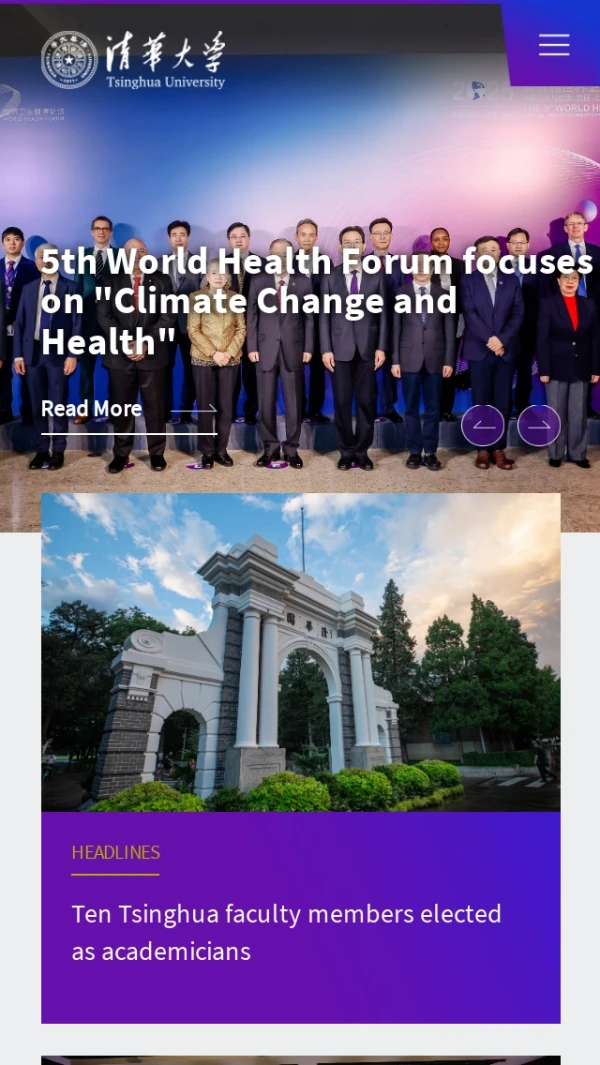Open the hamburger navigation menu
Viewport: 600px width, 1065px height.
[x=553, y=45]
